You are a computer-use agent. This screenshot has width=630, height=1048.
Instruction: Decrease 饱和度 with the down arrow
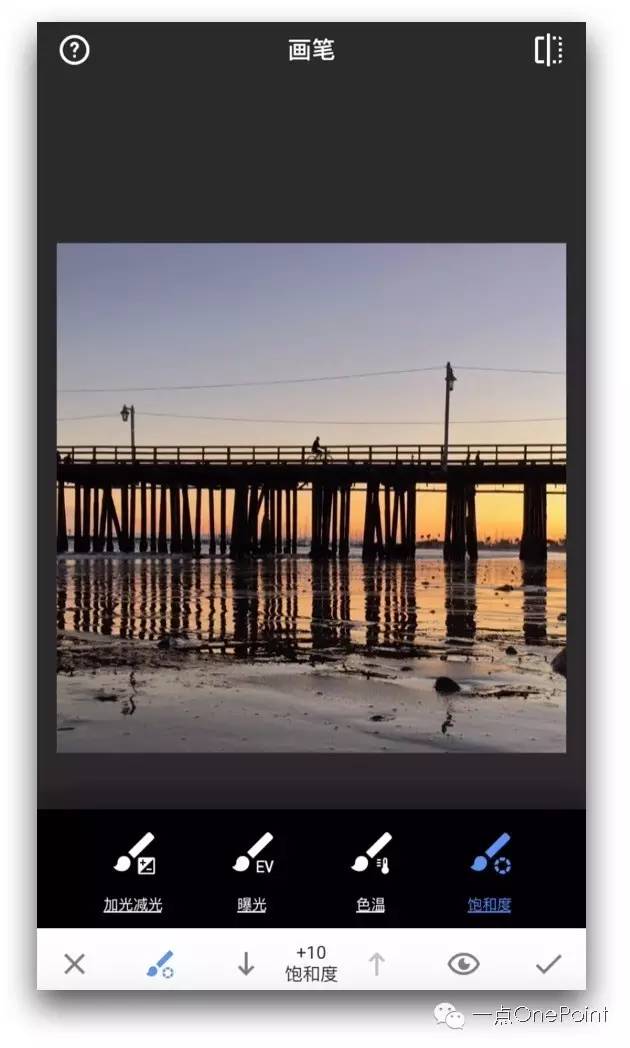click(x=246, y=964)
